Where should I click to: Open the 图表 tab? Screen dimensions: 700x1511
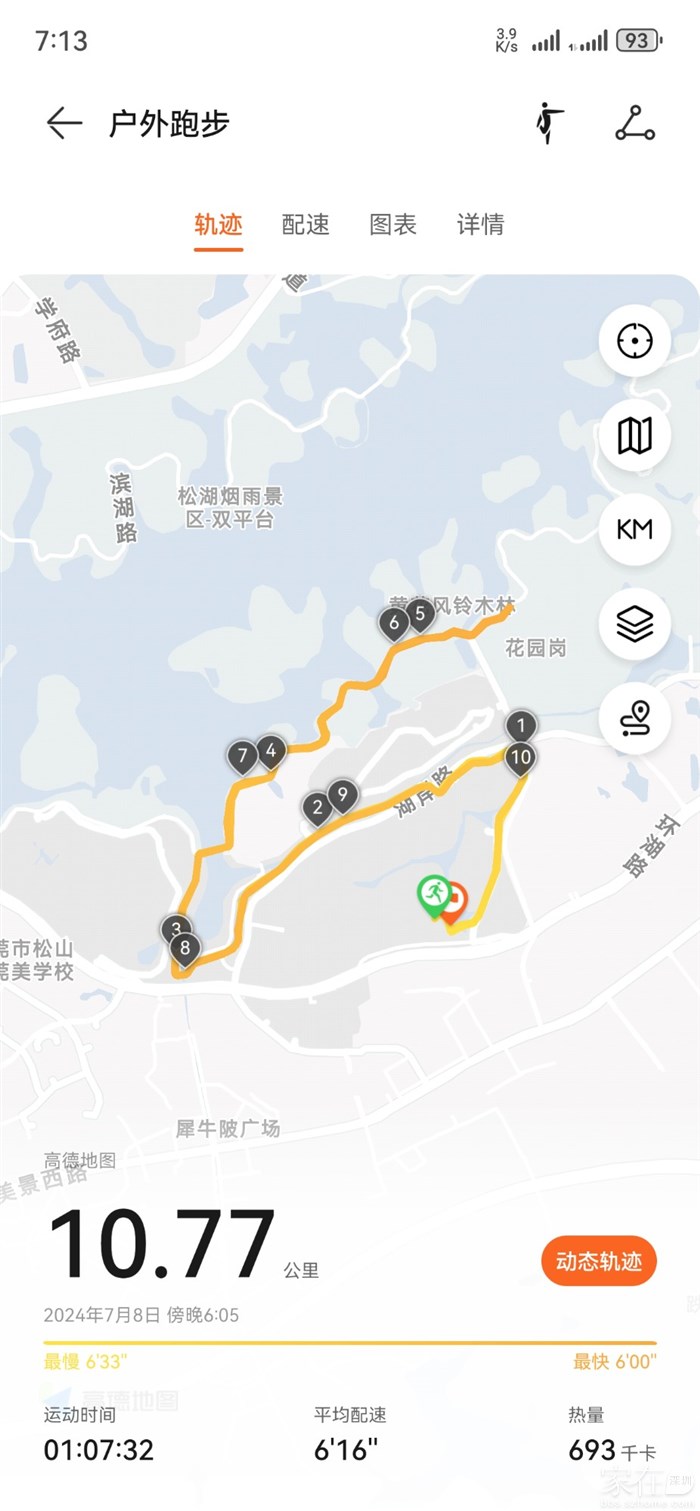pyautogui.click(x=393, y=225)
